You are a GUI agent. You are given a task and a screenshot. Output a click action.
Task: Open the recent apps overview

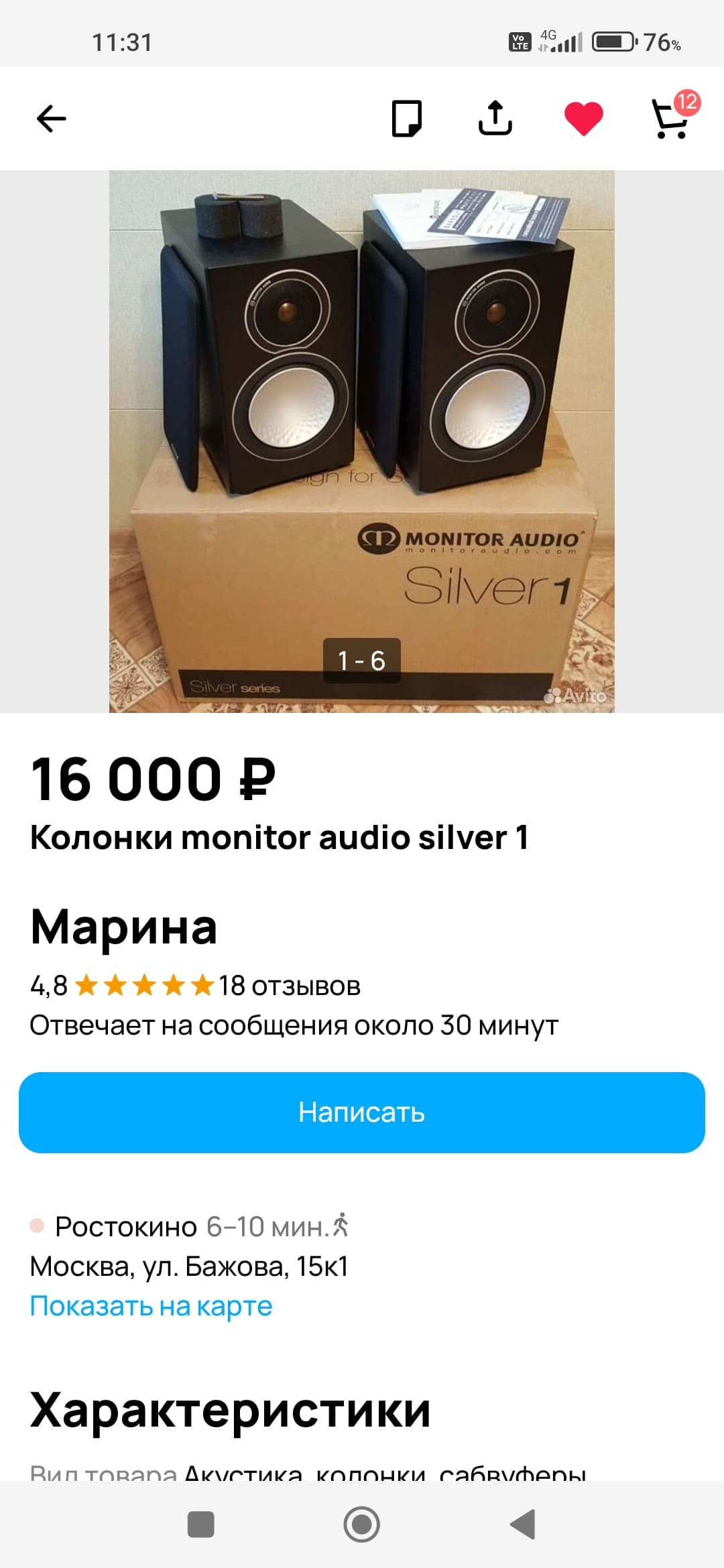tap(201, 1524)
